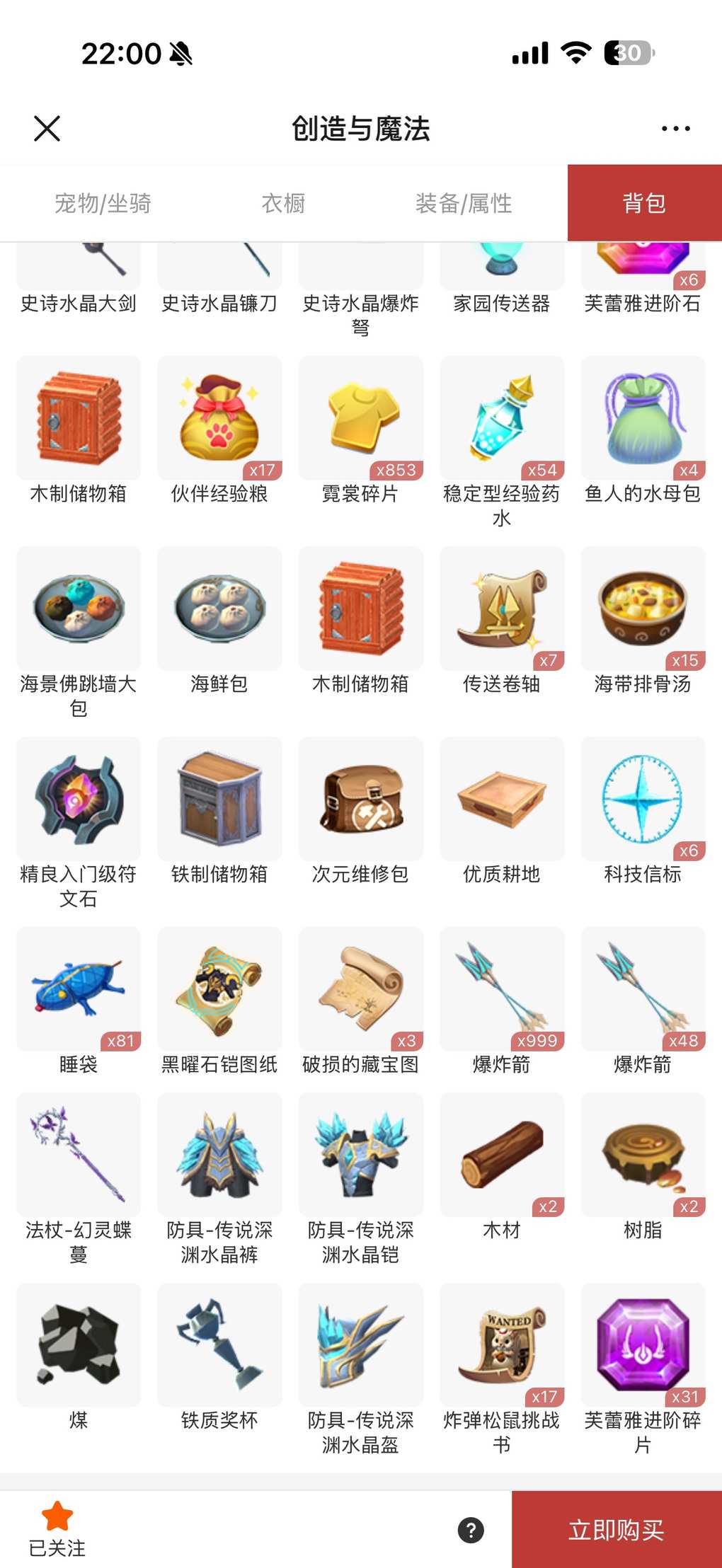View the 伙伴经验粮 item

[219, 419]
